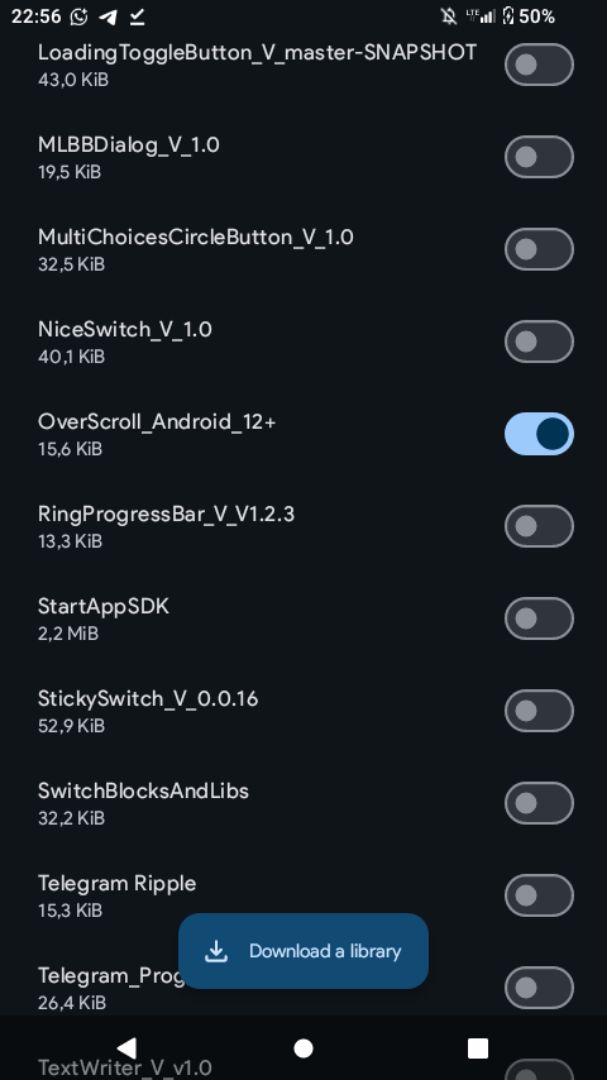607x1080 pixels.
Task: Tap the Download a library button
Action: [303, 951]
